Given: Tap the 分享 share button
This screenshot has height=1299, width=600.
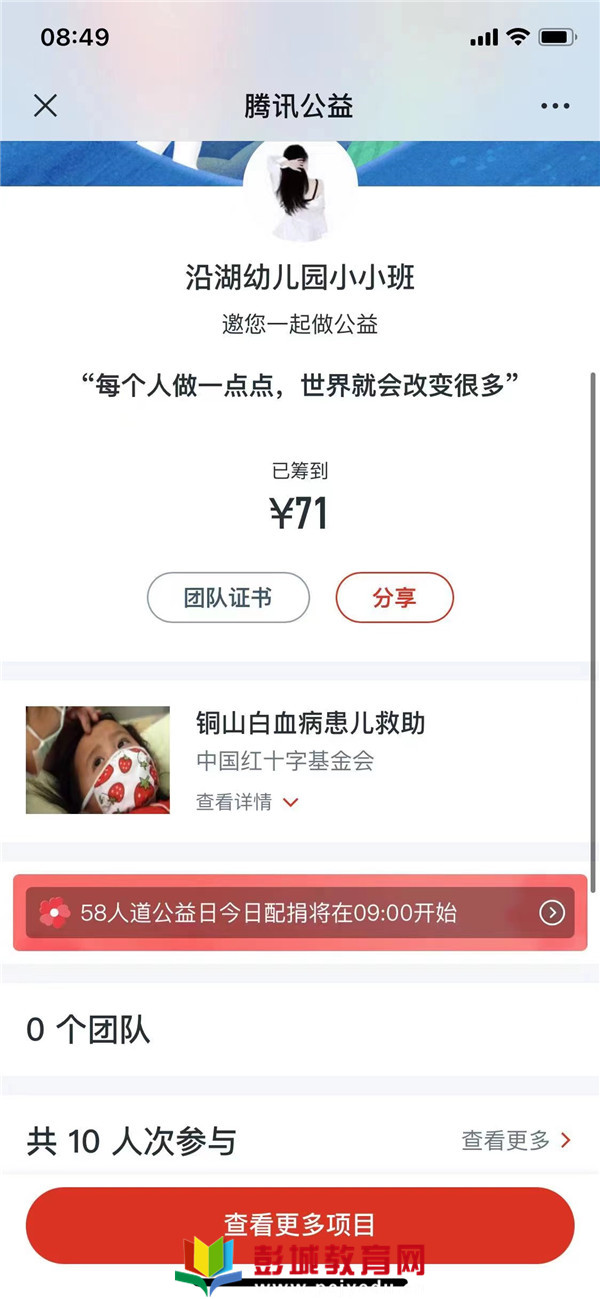Looking at the screenshot, I should tap(394, 599).
